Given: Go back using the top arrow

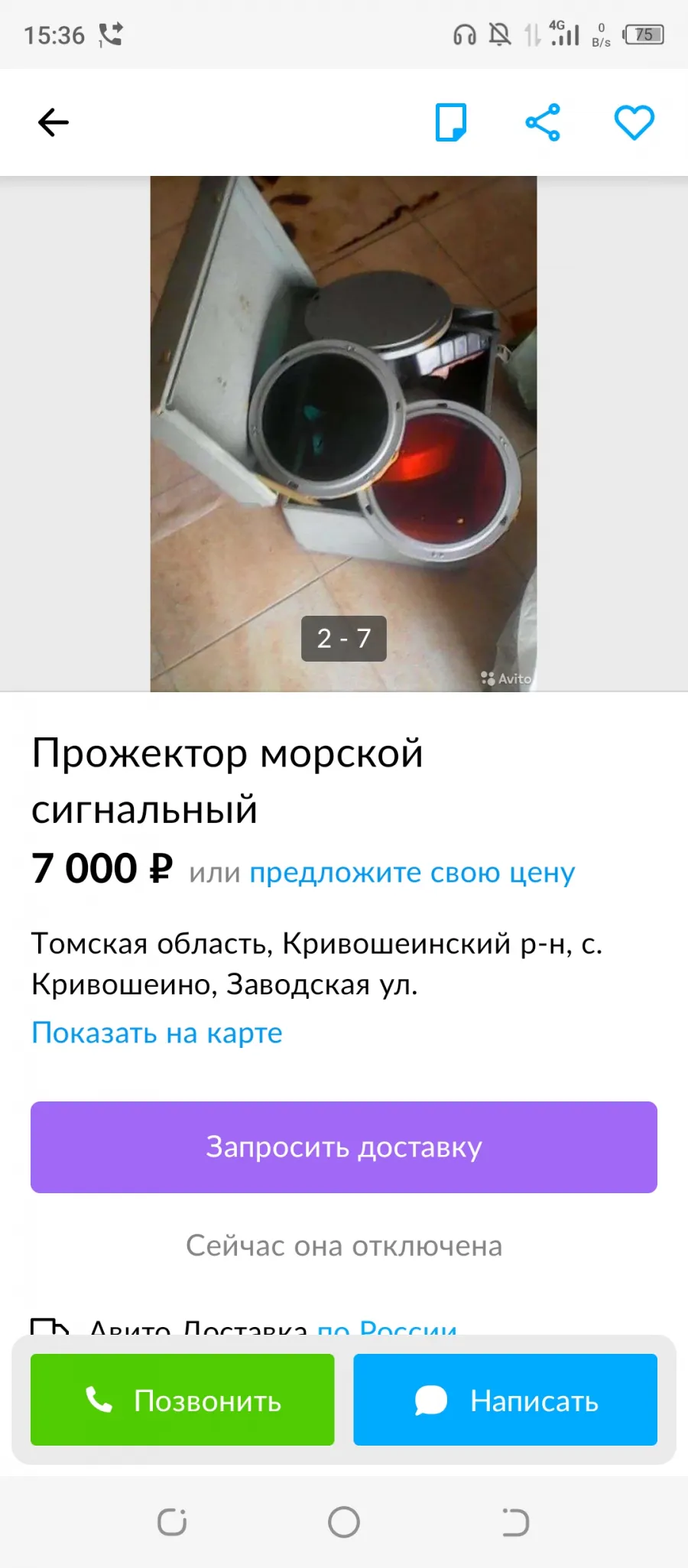Looking at the screenshot, I should pos(54,122).
